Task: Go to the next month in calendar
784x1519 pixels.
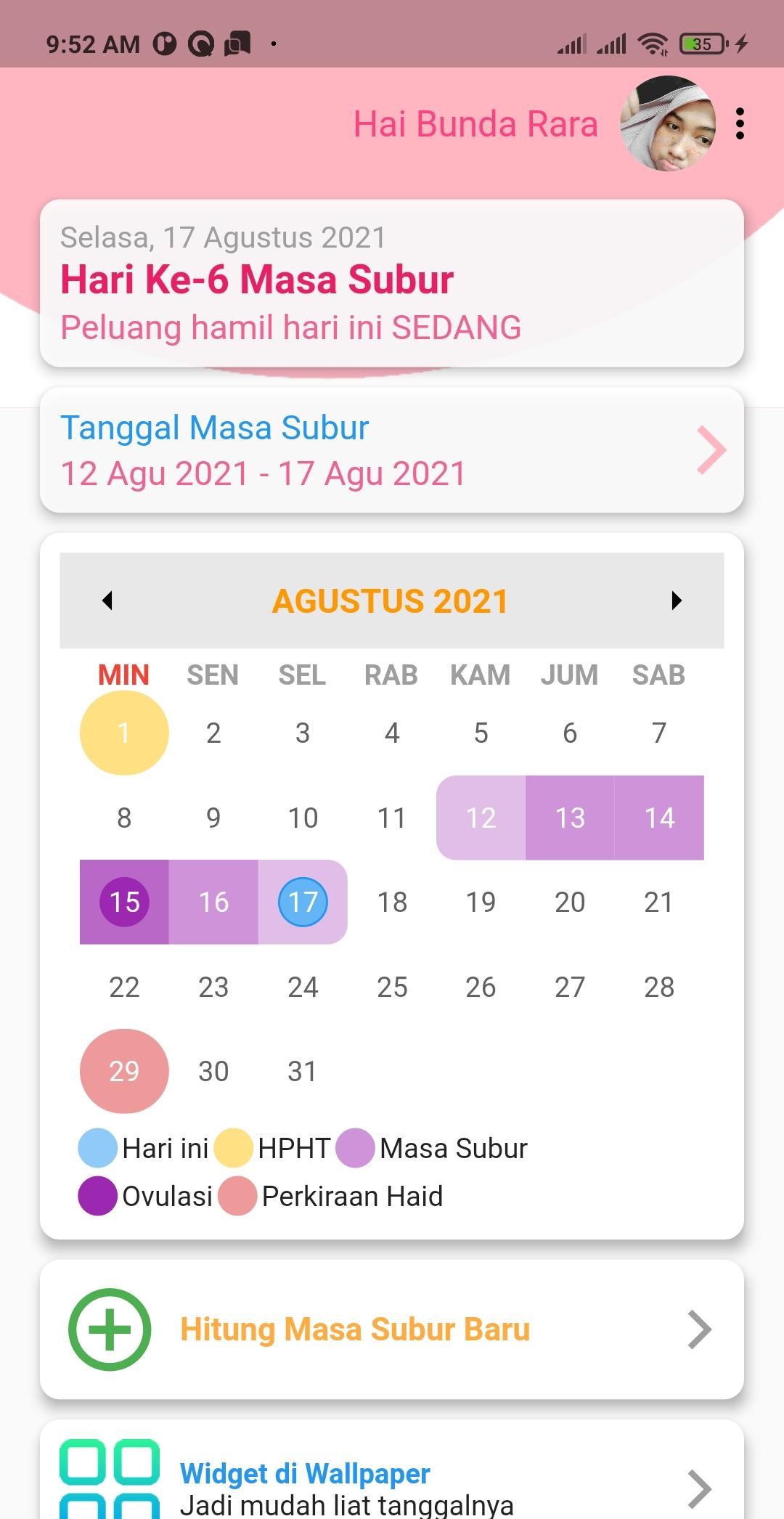Action: click(x=677, y=600)
